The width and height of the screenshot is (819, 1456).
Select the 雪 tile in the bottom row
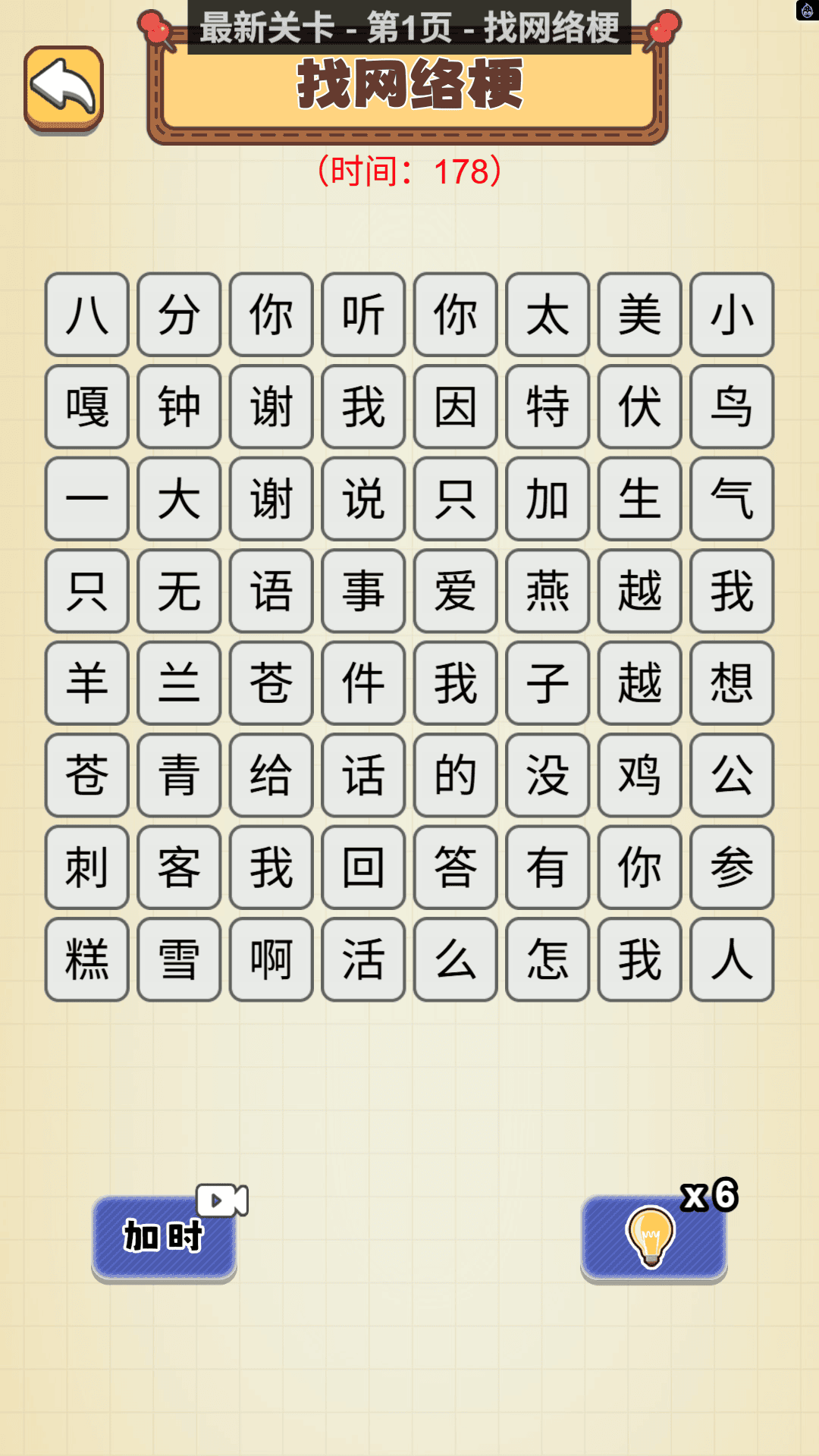177,959
